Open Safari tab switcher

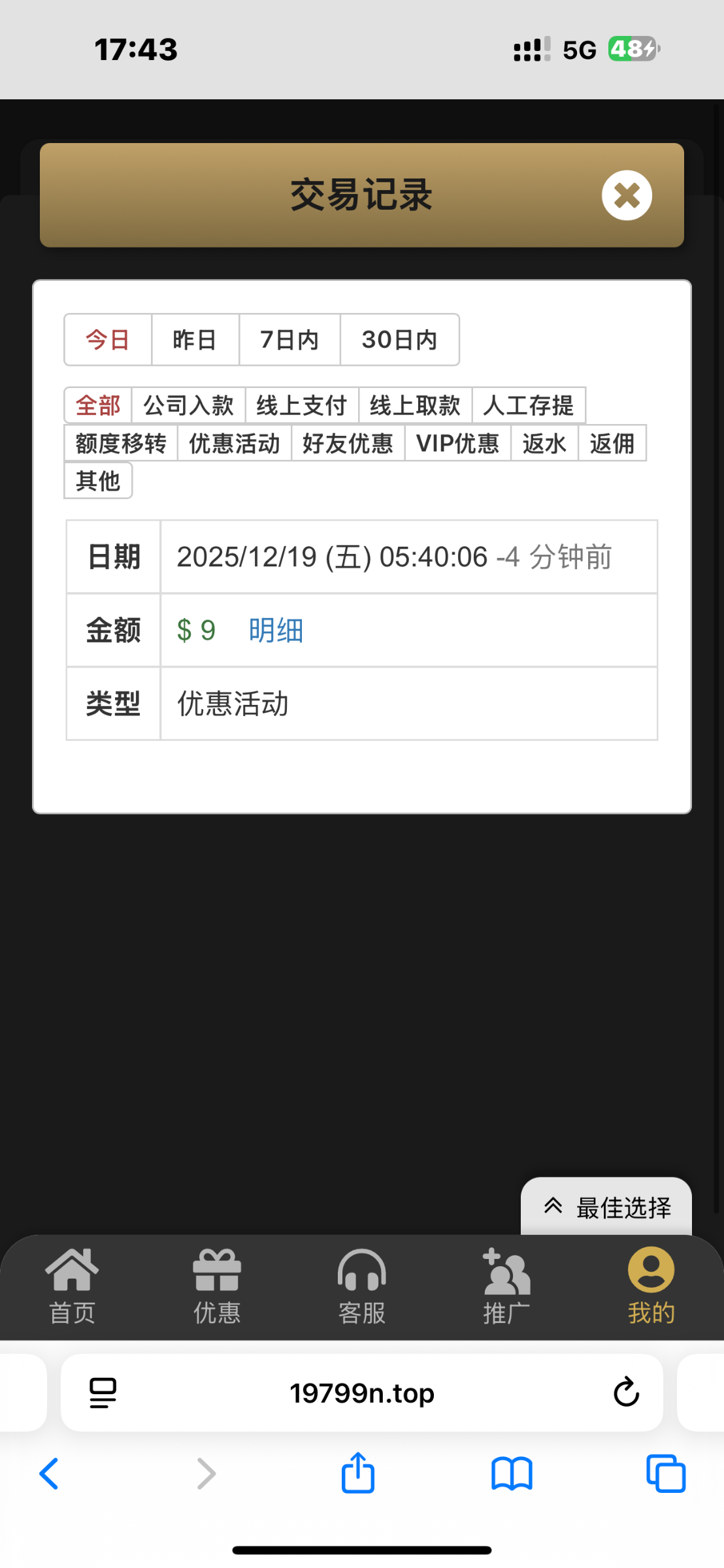point(666,1473)
